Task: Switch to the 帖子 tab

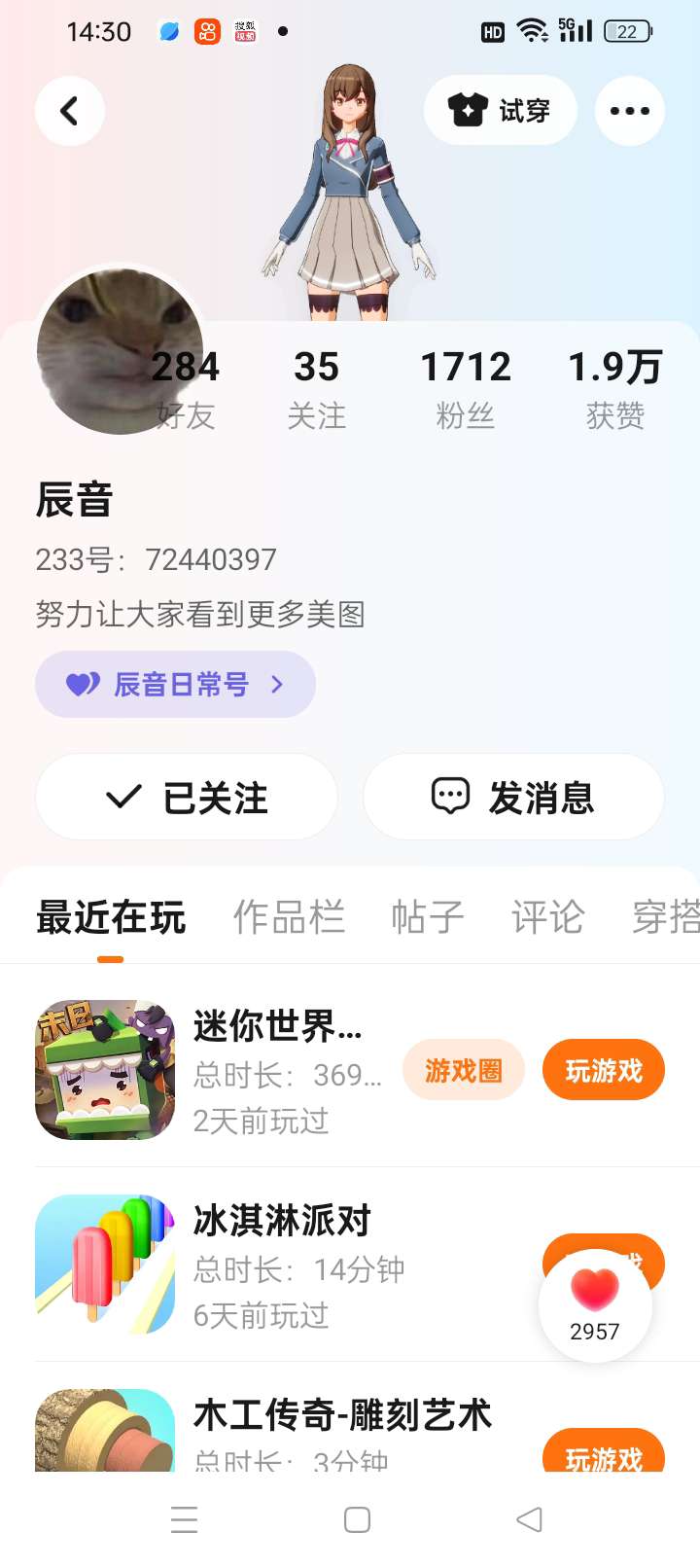Action: tap(427, 917)
